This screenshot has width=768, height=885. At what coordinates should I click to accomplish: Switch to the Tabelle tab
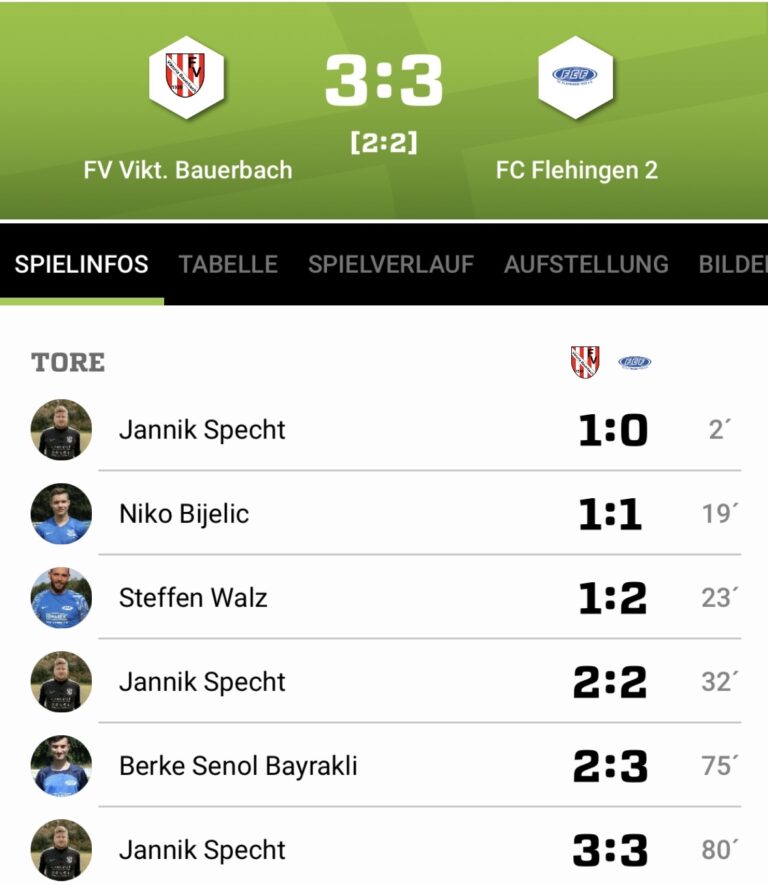click(x=228, y=264)
